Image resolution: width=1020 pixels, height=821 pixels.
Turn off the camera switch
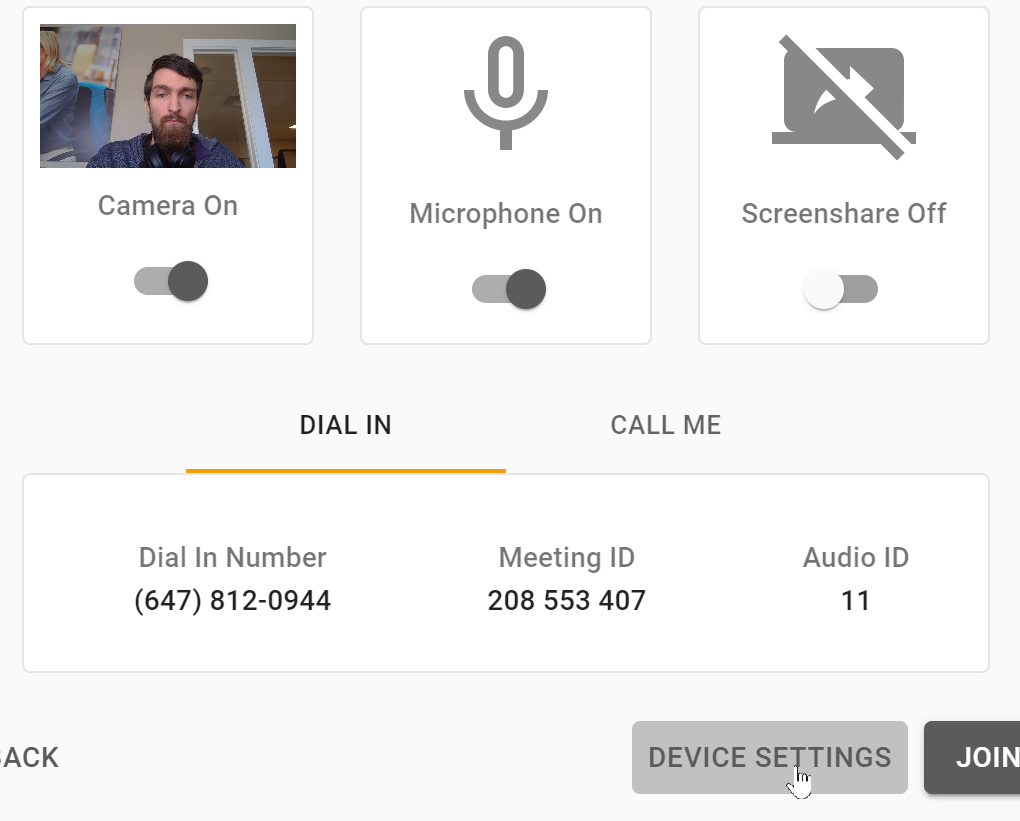click(171, 281)
